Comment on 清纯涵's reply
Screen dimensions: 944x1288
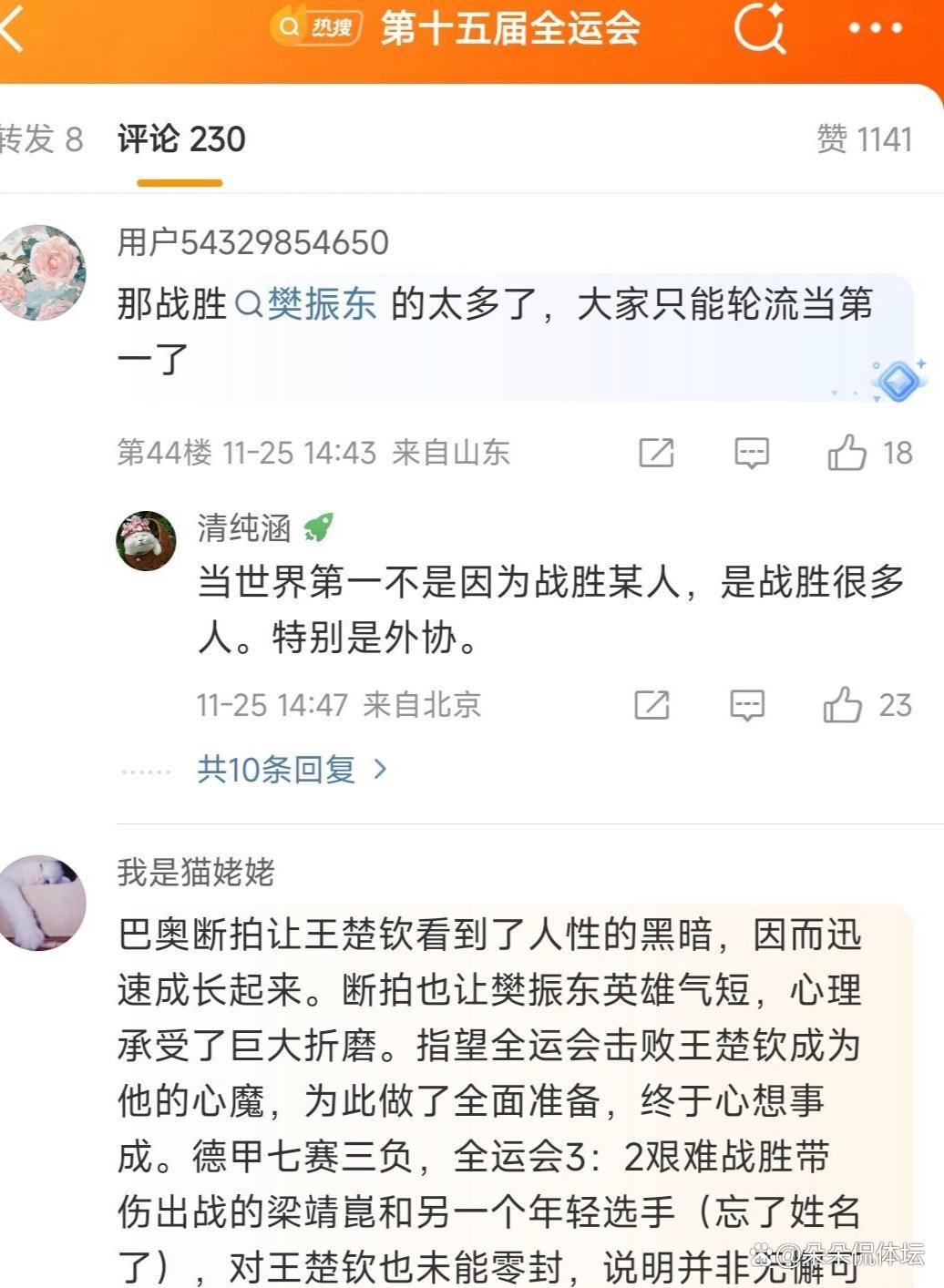pyautogui.click(x=747, y=705)
